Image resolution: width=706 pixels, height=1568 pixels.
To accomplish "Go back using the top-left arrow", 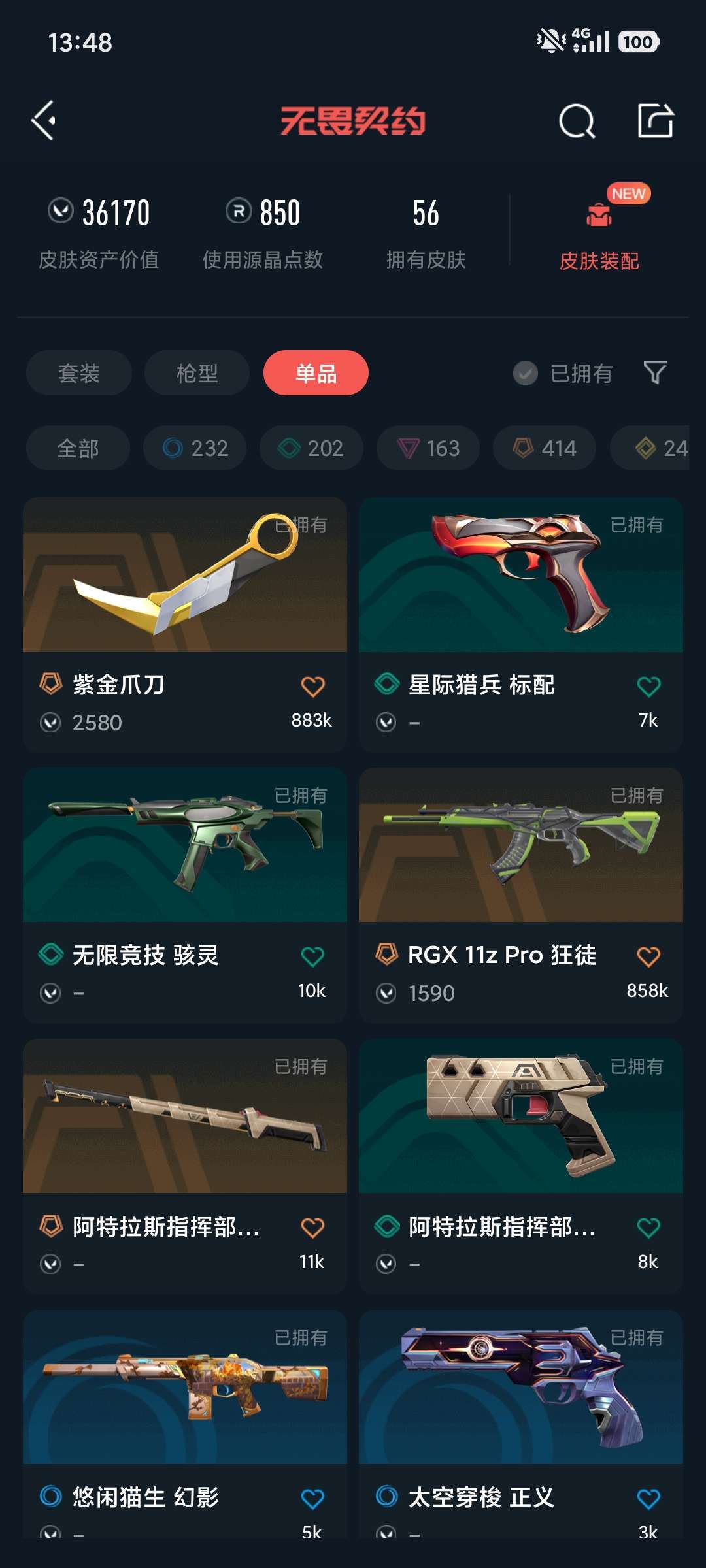I will click(44, 121).
